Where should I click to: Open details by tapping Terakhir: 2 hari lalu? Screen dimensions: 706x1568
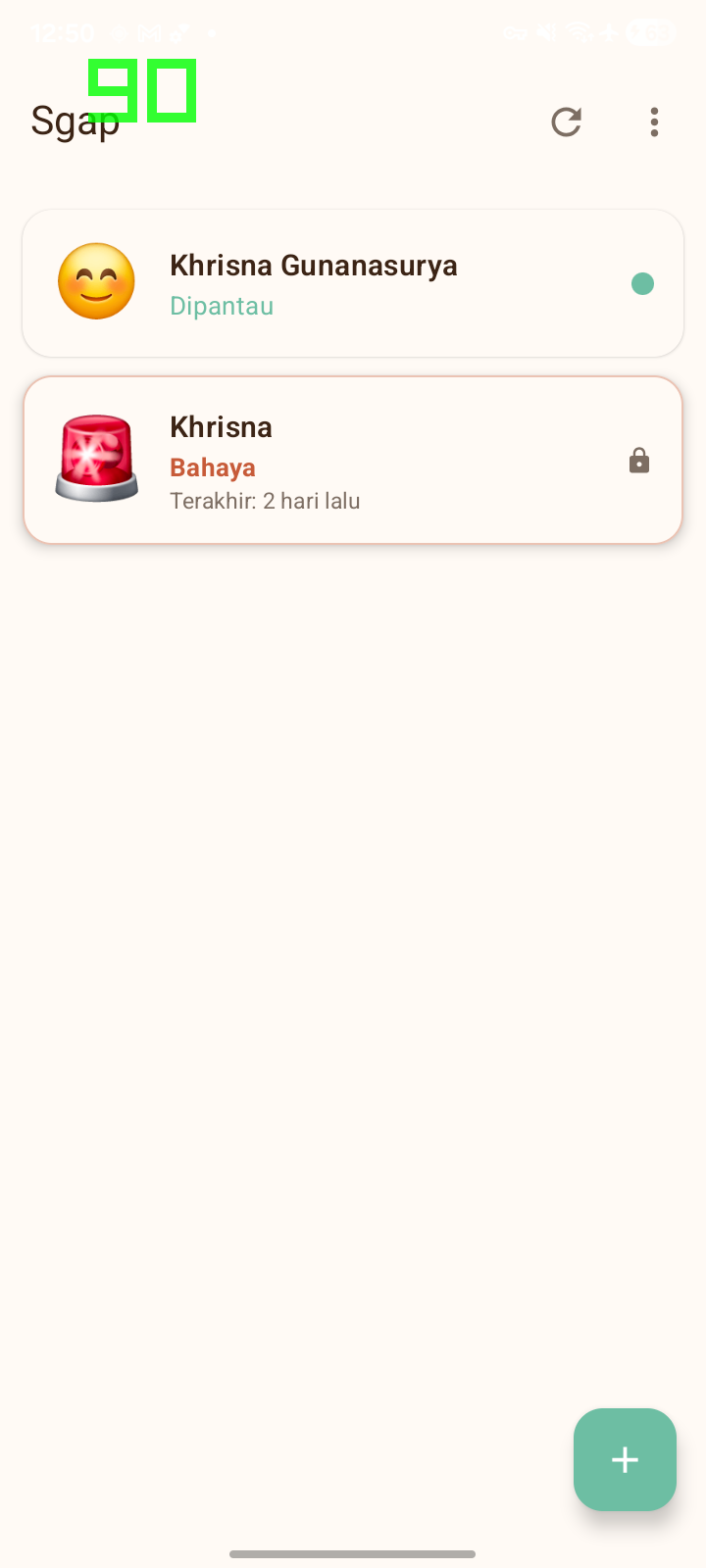tap(265, 501)
